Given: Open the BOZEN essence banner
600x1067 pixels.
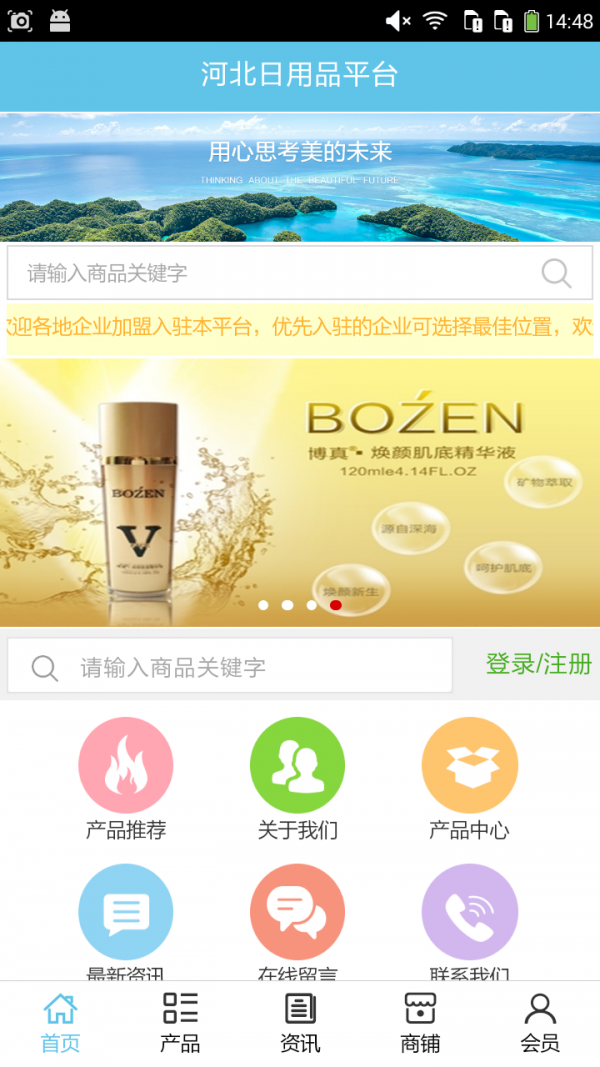Looking at the screenshot, I should [x=300, y=492].
